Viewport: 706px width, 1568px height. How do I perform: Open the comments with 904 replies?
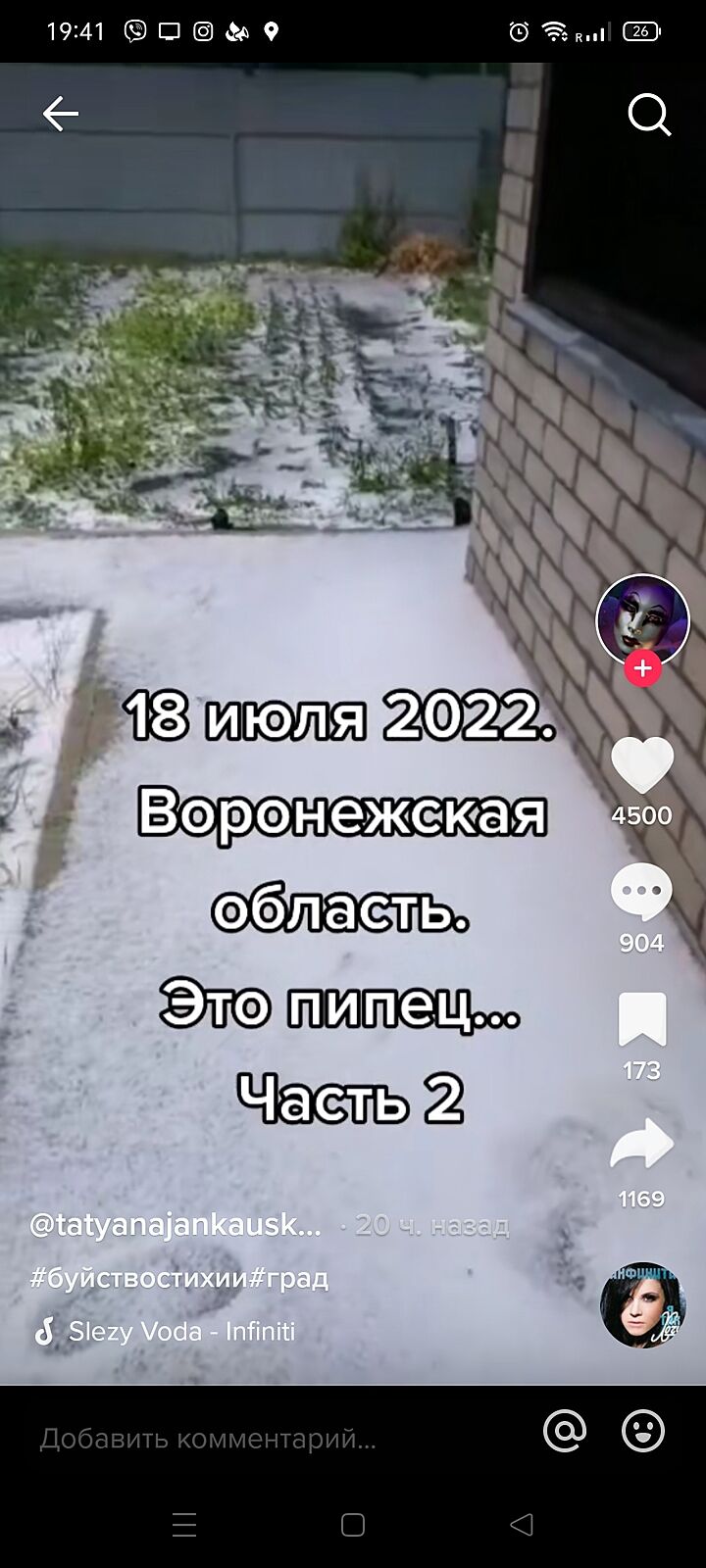(641, 892)
